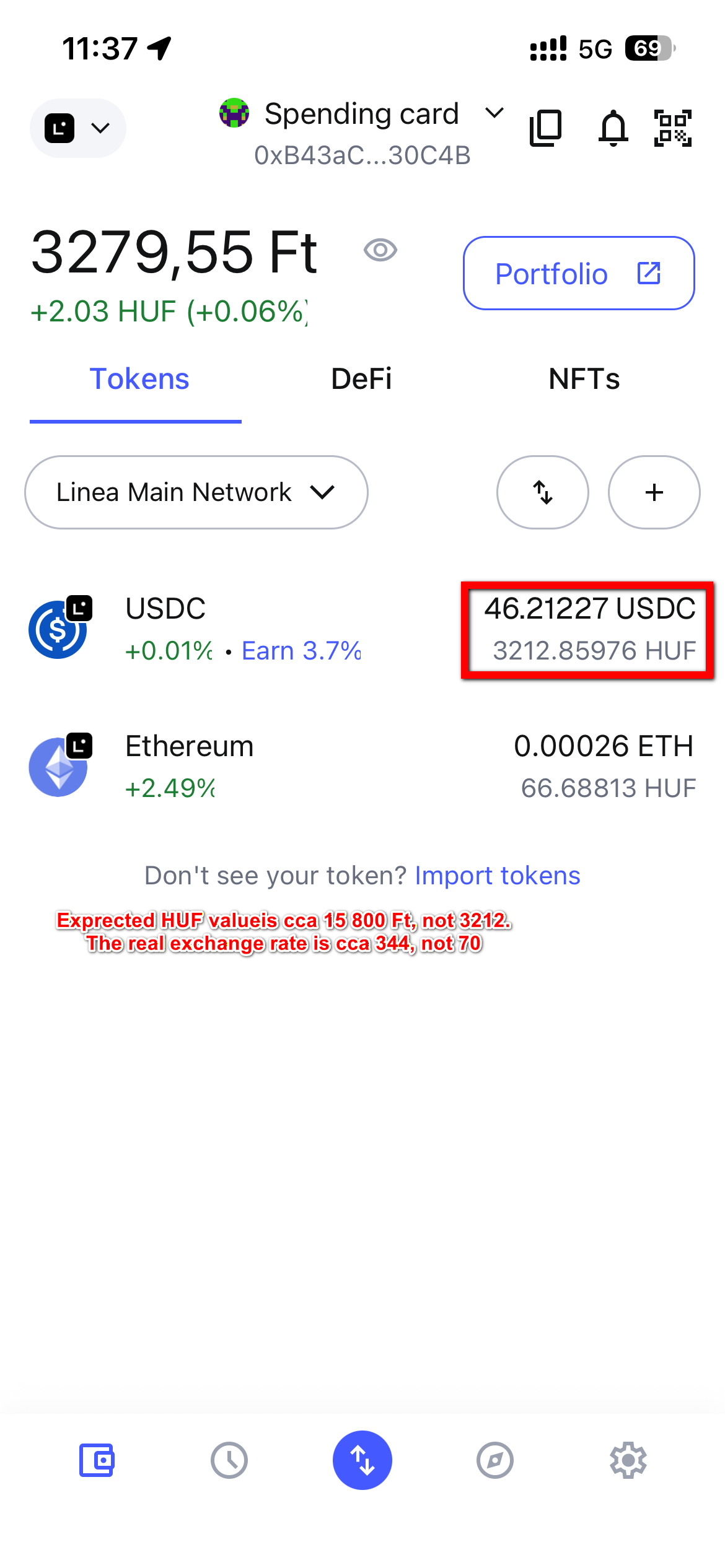
Task: Open the Portfolio button
Action: tap(578, 273)
